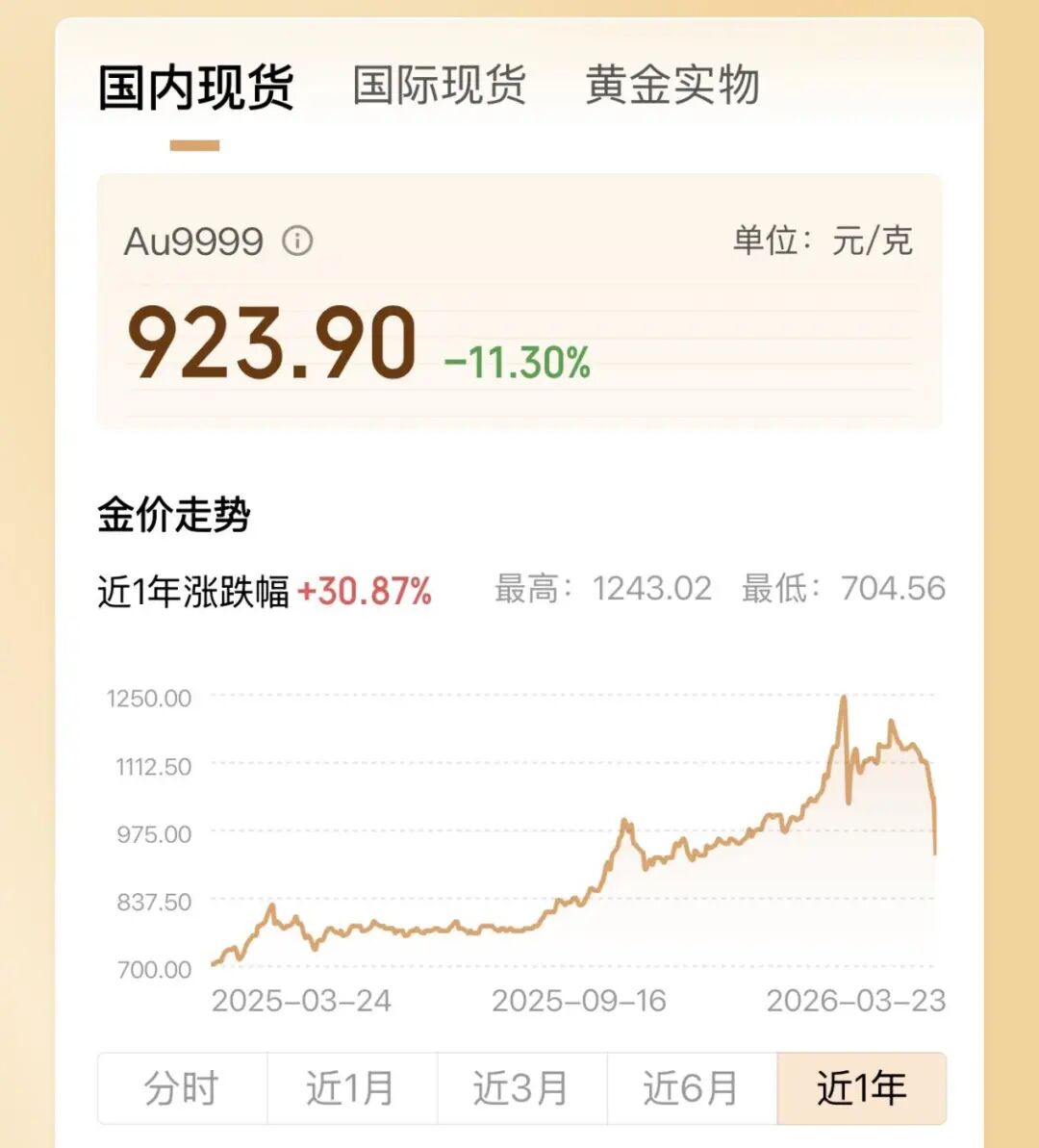Click the 2026-03-23 axis date label
The height and width of the screenshot is (1148, 1039).
(857, 1001)
